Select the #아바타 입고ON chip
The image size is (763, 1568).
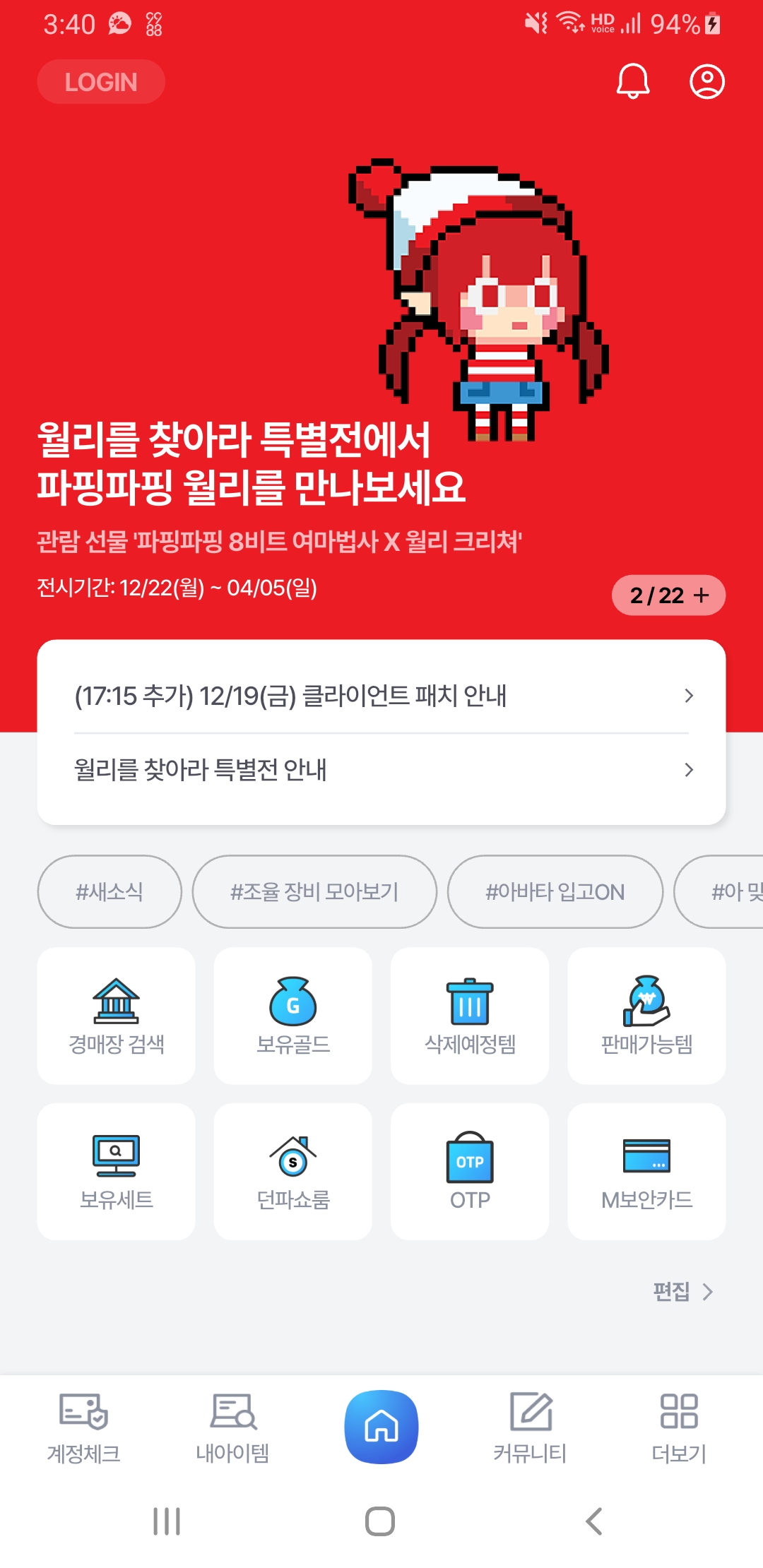555,891
